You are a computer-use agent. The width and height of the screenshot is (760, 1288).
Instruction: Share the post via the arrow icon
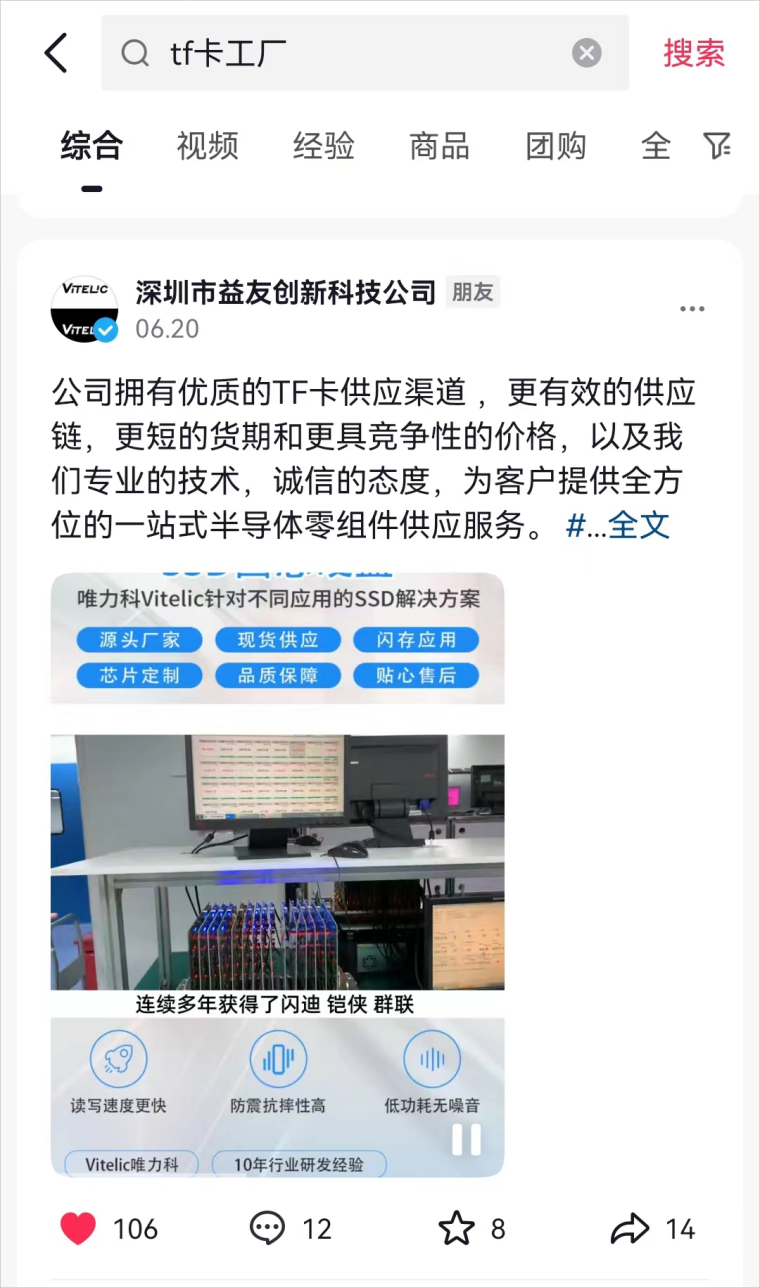pos(653,1229)
